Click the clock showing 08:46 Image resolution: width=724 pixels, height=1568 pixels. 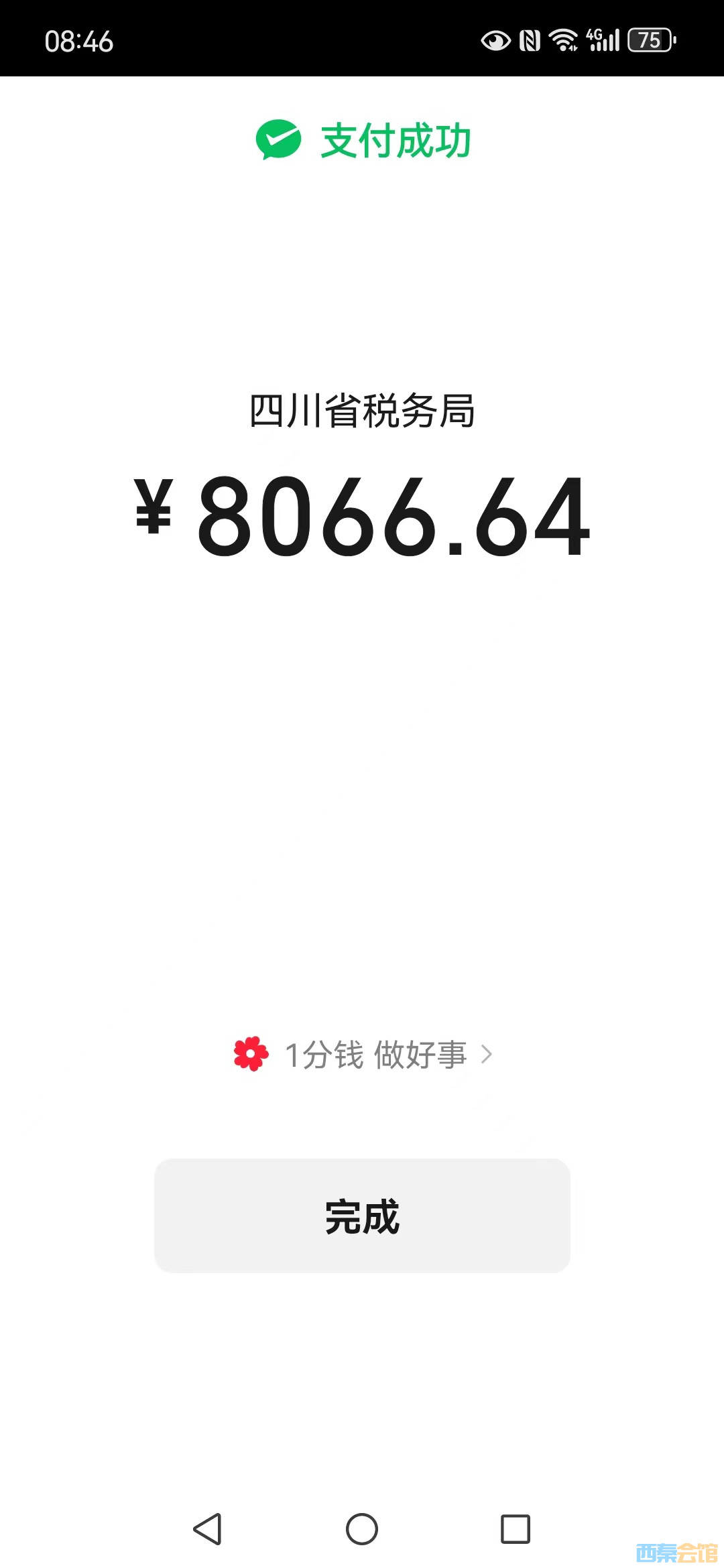[x=80, y=42]
